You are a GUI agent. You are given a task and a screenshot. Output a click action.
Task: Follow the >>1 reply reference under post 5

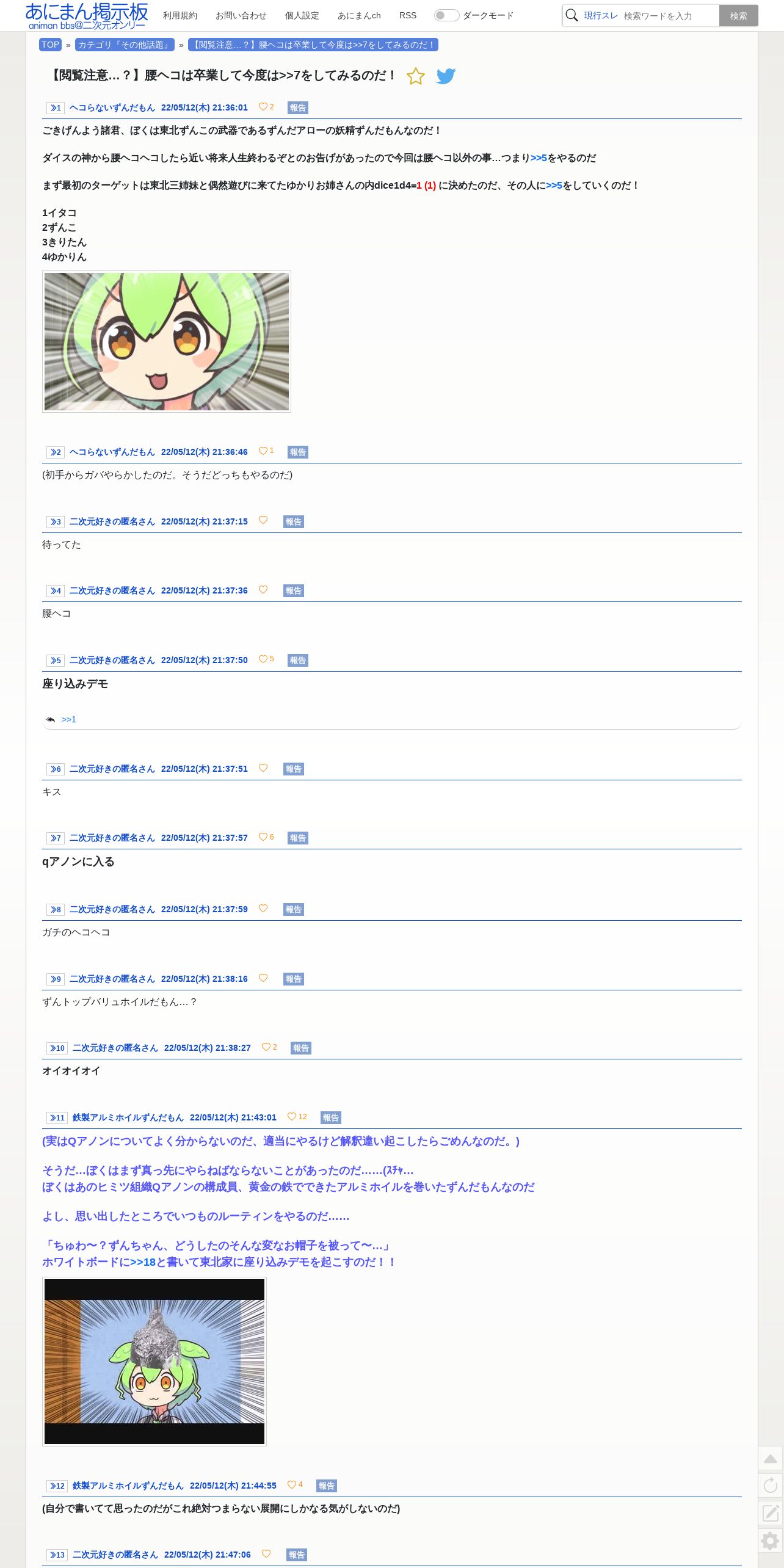(x=69, y=719)
